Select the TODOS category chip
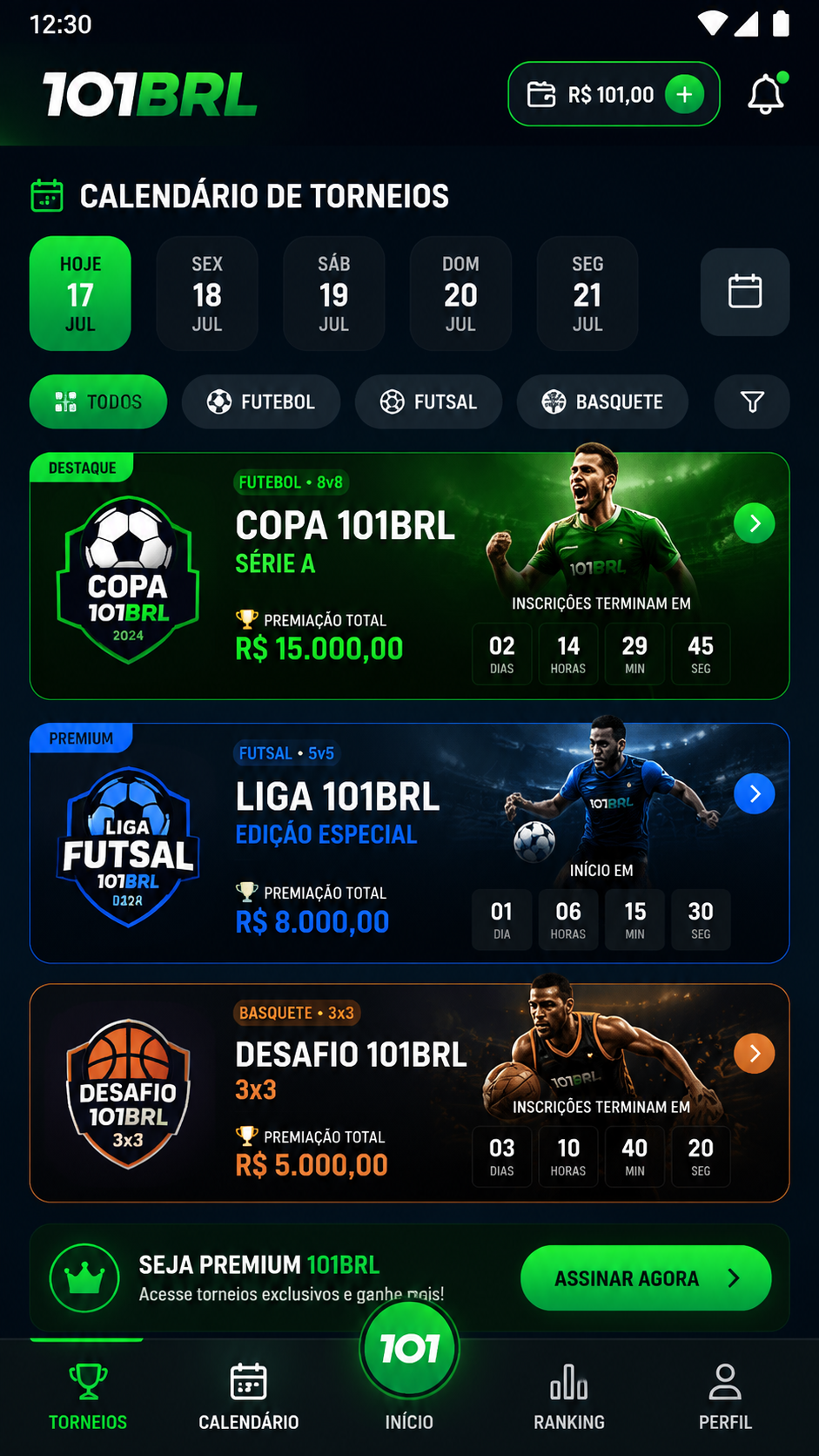The height and width of the screenshot is (1456, 819). [x=98, y=401]
